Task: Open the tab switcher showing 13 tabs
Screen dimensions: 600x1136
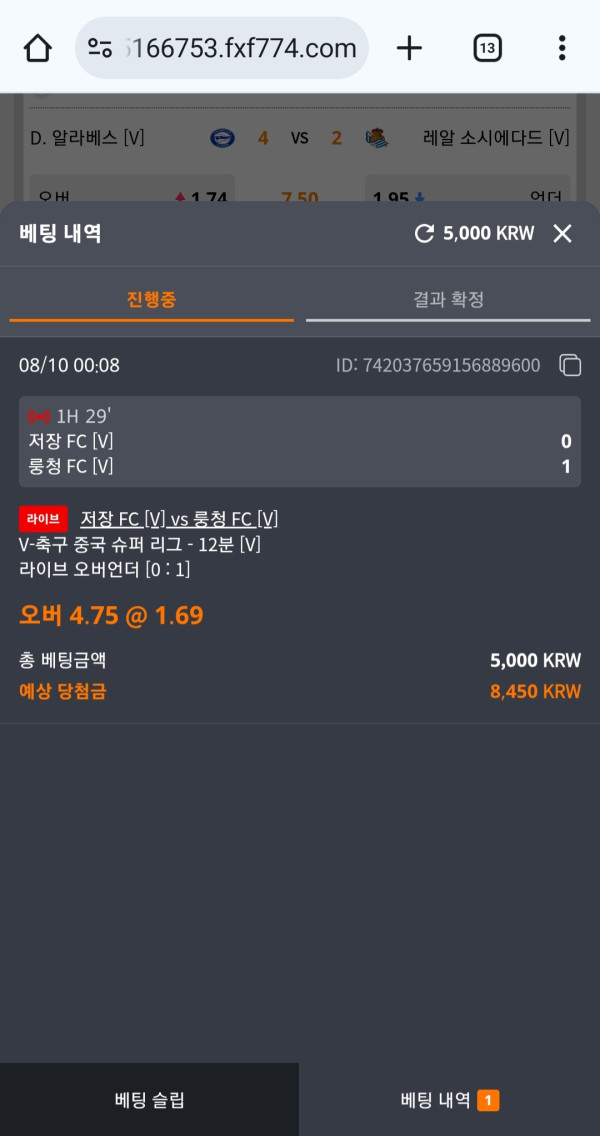Action: pos(487,48)
